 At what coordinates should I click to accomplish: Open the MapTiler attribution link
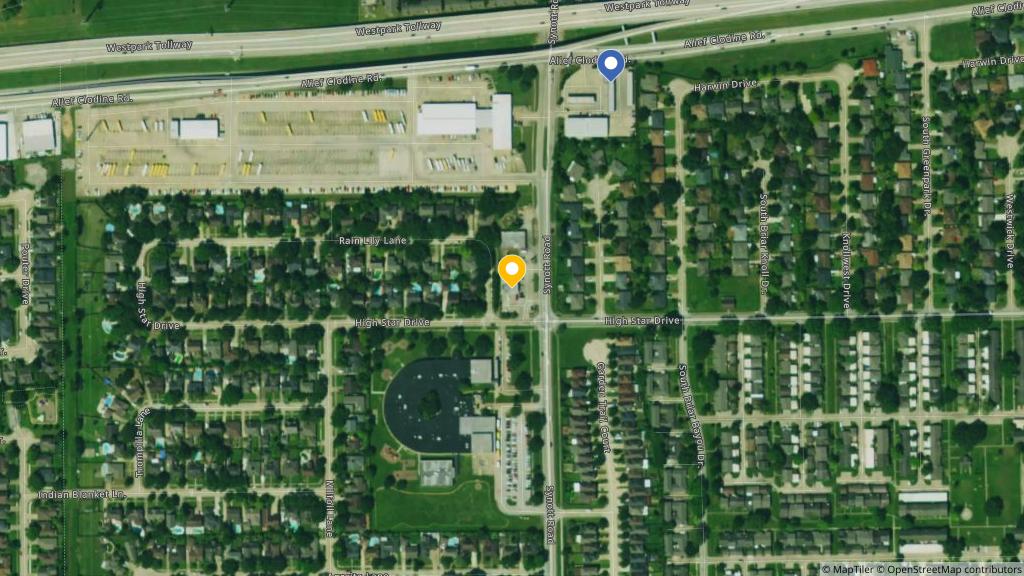pyautogui.click(x=850, y=569)
